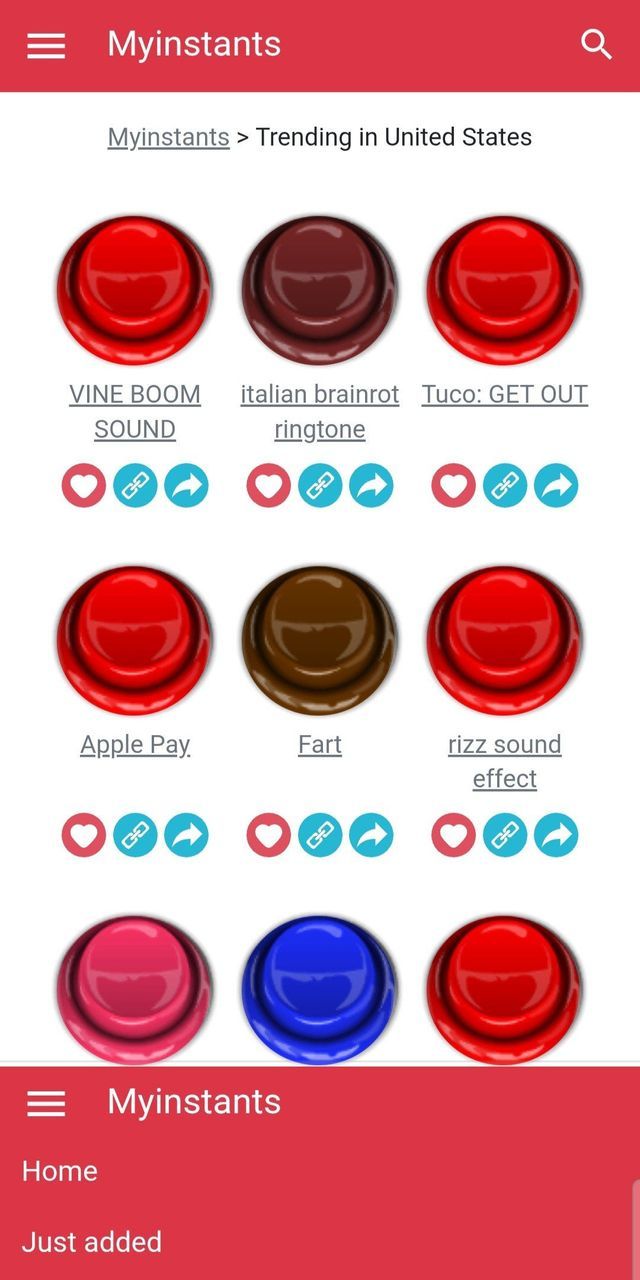The height and width of the screenshot is (1280, 640).
Task: Open the Fart sound page link
Action: tap(320, 744)
